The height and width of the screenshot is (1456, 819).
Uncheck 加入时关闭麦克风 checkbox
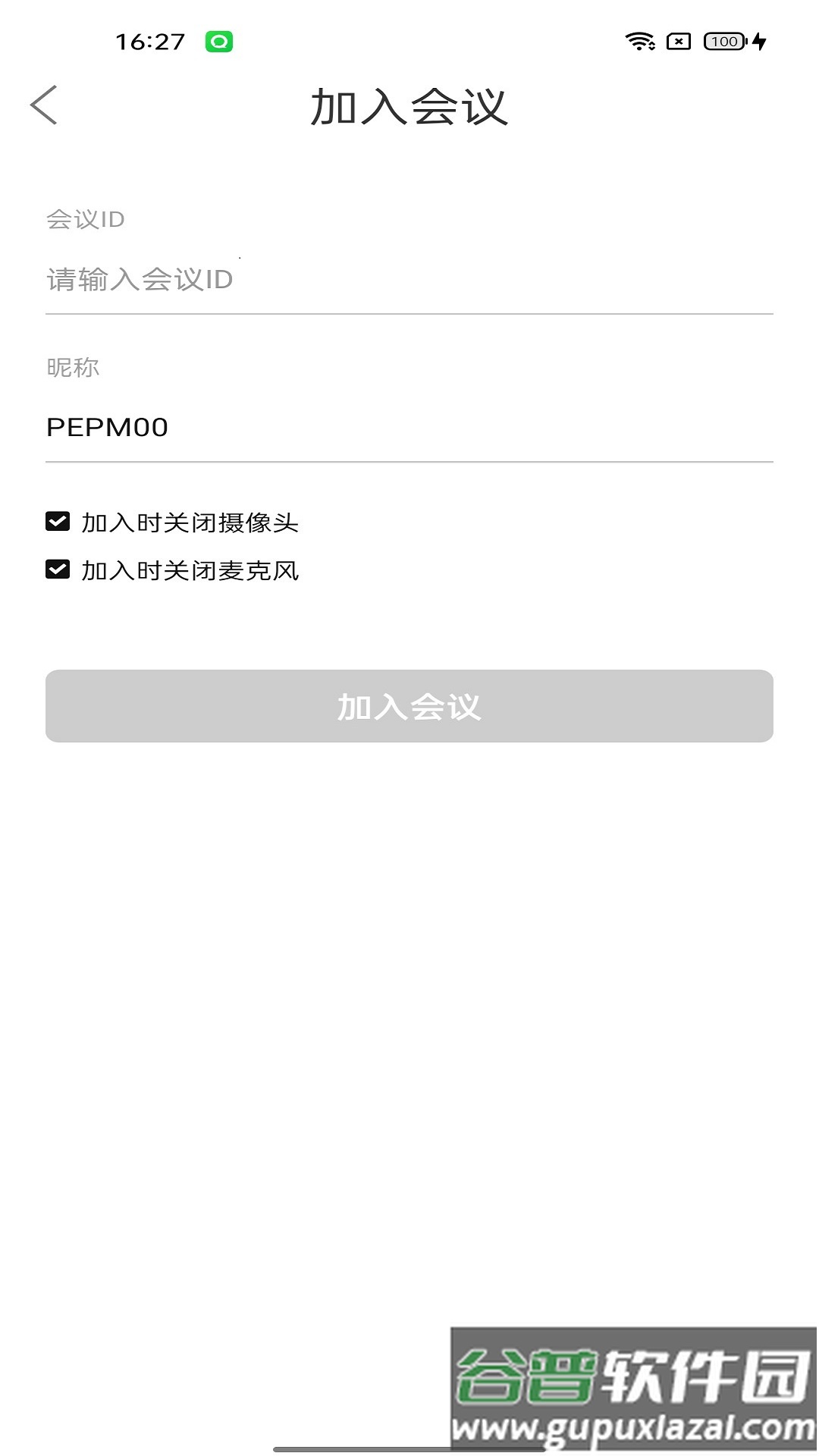pos(58,570)
